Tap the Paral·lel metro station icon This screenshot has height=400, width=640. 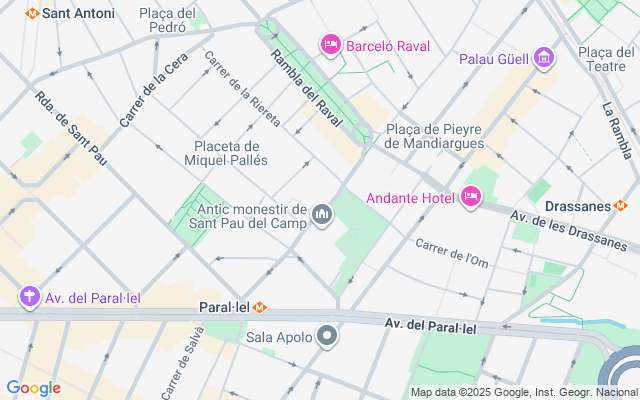click(x=260, y=307)
